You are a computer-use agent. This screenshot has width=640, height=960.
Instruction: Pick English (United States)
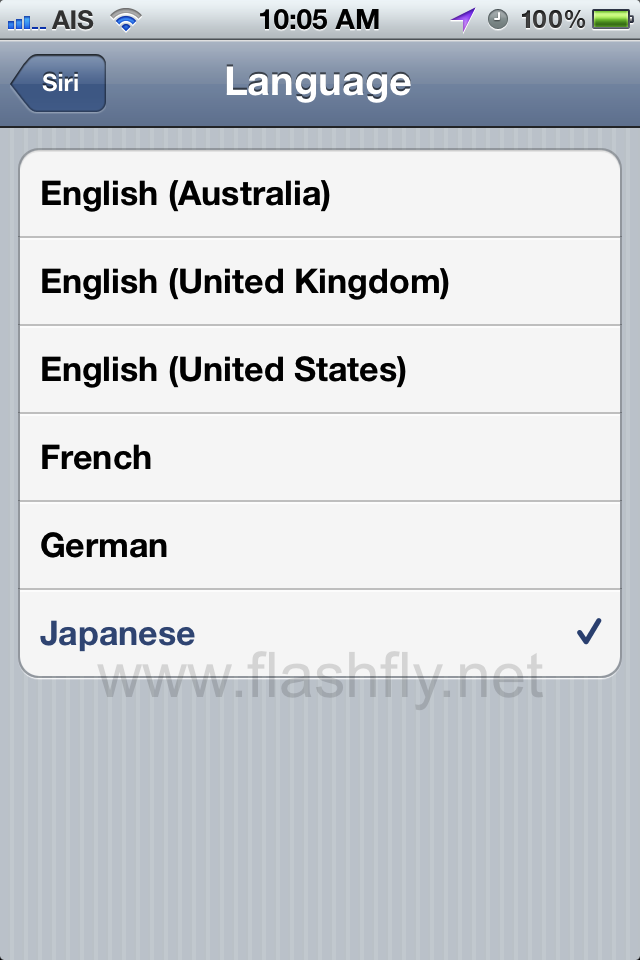[320, 370]
